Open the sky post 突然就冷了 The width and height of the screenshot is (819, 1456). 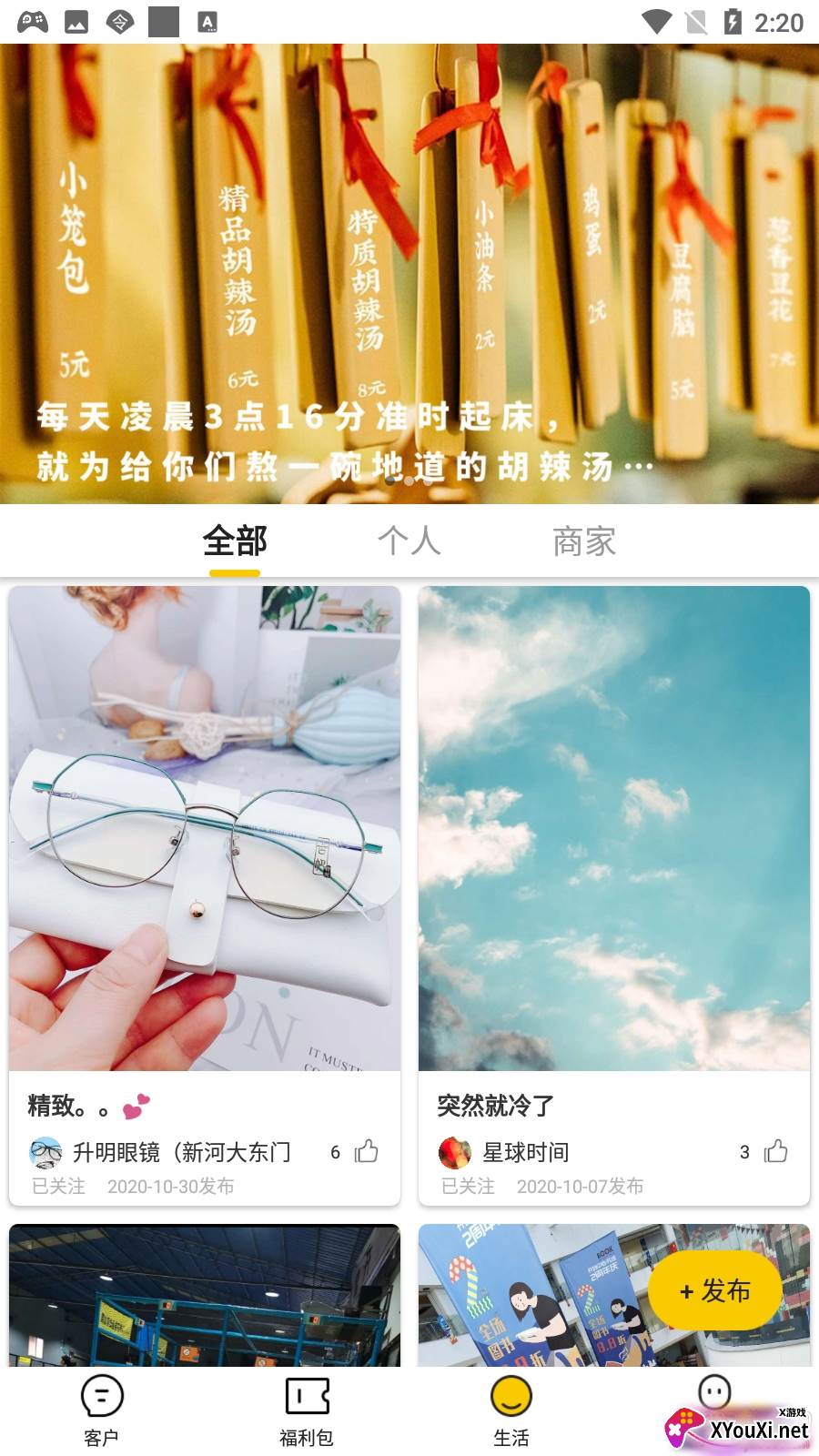614,828
